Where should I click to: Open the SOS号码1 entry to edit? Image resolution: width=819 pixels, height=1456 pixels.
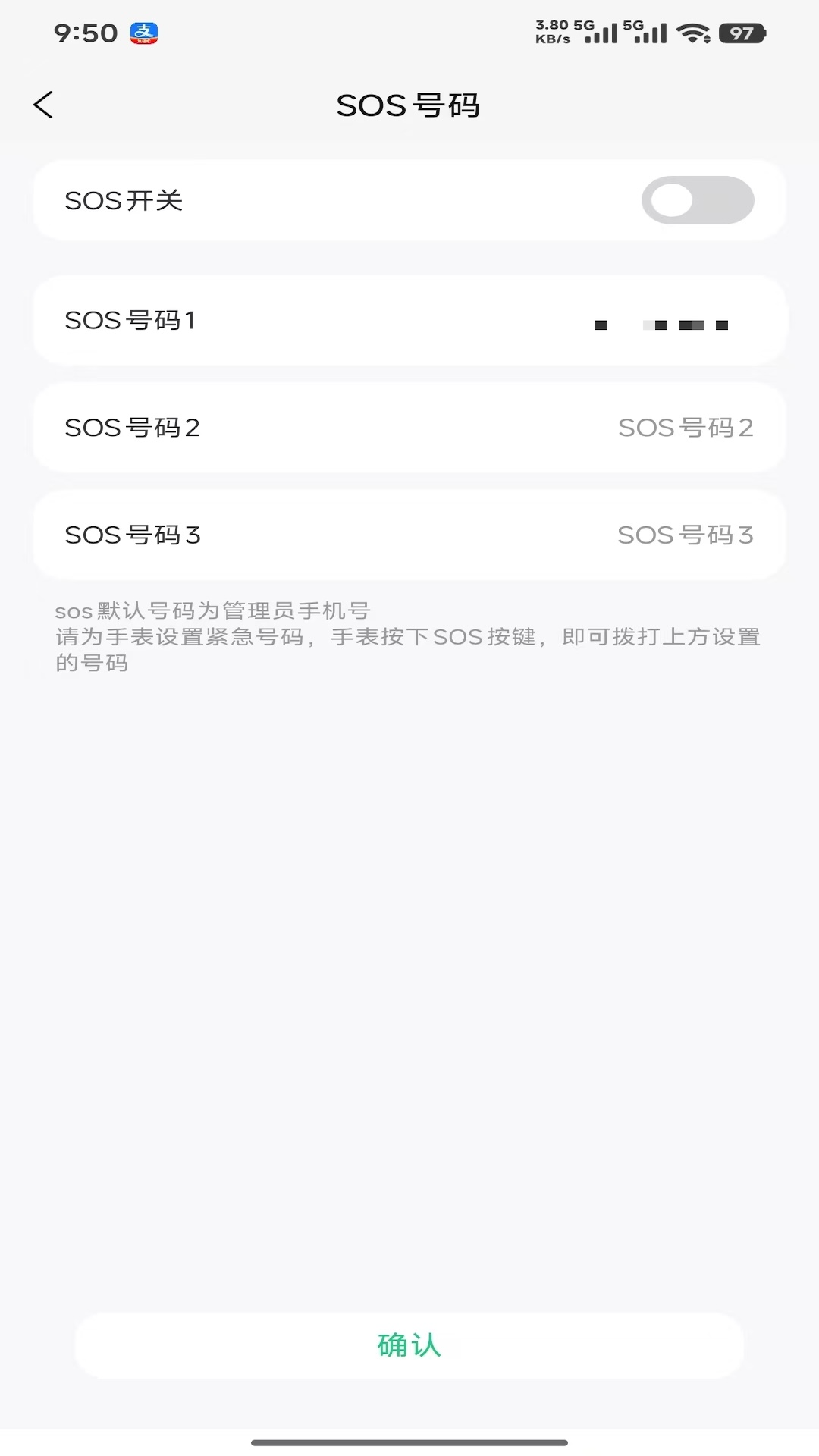(409, 319)
